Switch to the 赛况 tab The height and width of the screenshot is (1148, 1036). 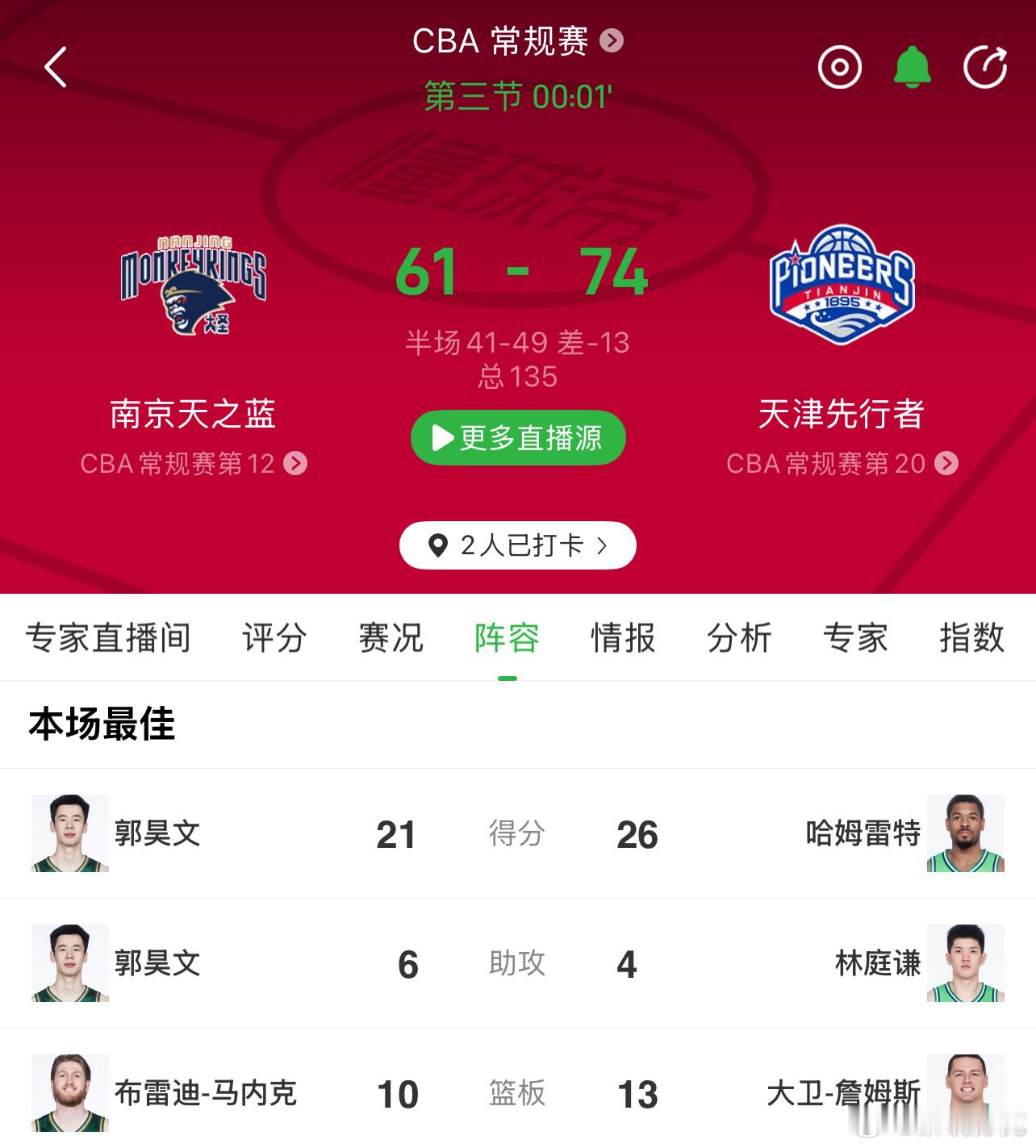391,637
